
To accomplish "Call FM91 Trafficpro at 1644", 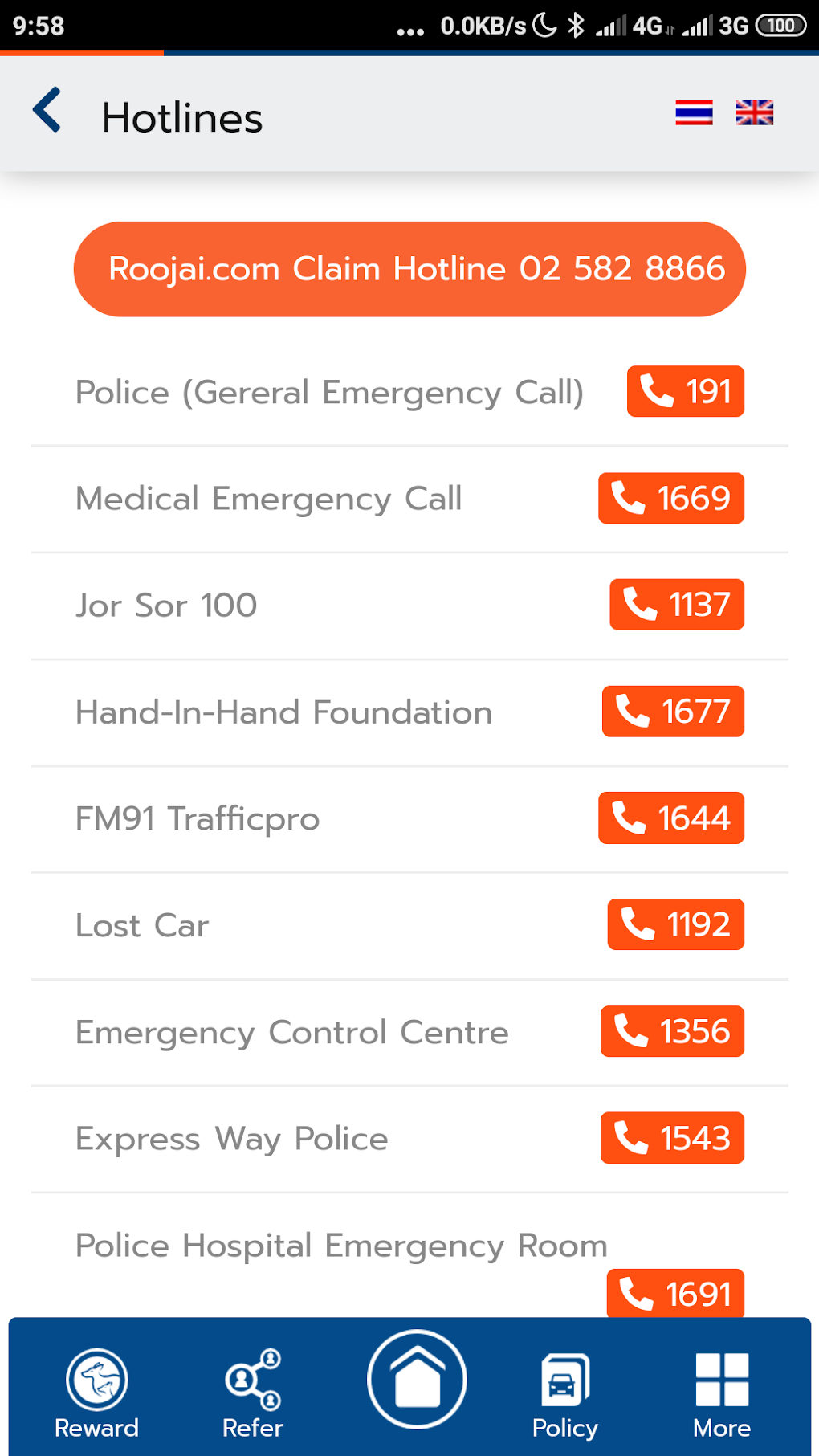I will click(670, 818).
